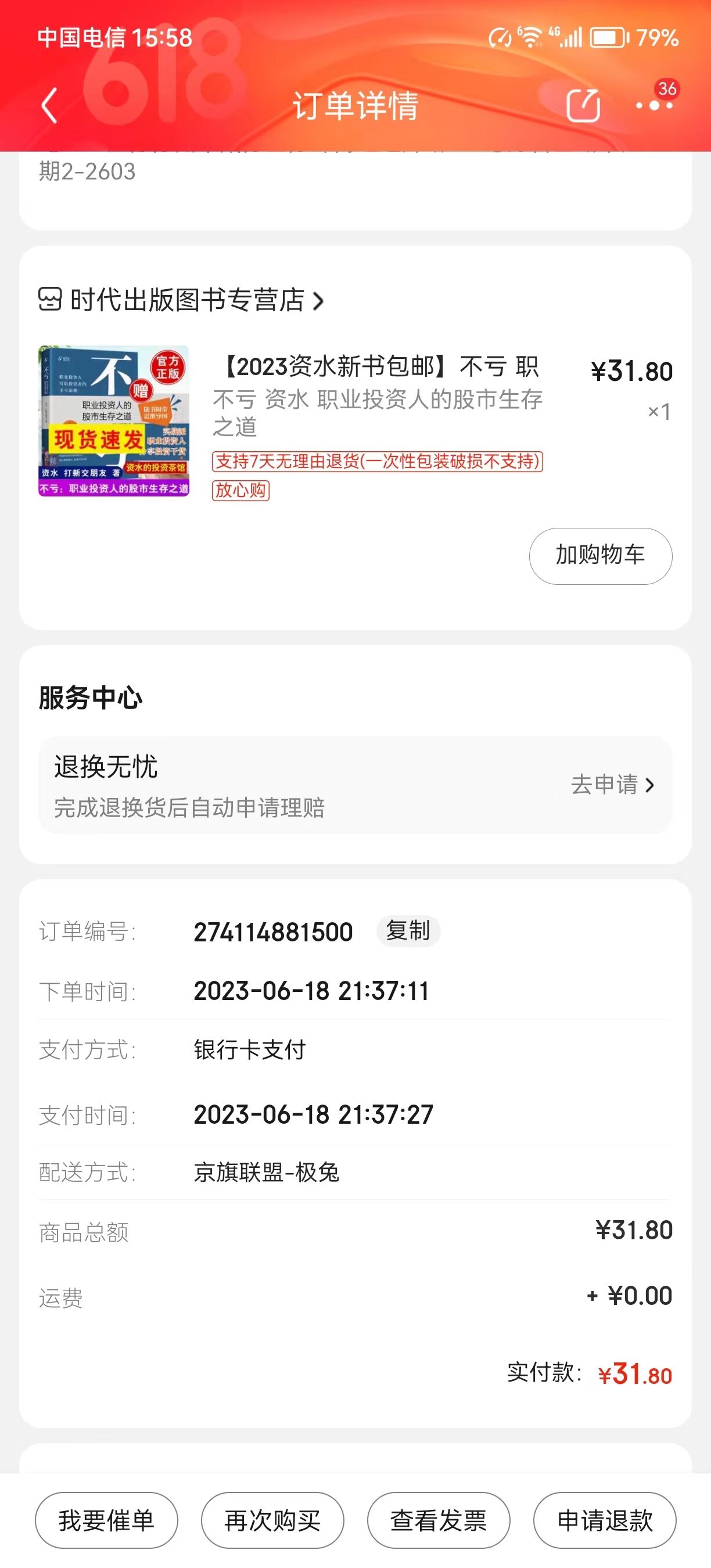
Task: Go back from the order details page
Action: click(50, 105)
